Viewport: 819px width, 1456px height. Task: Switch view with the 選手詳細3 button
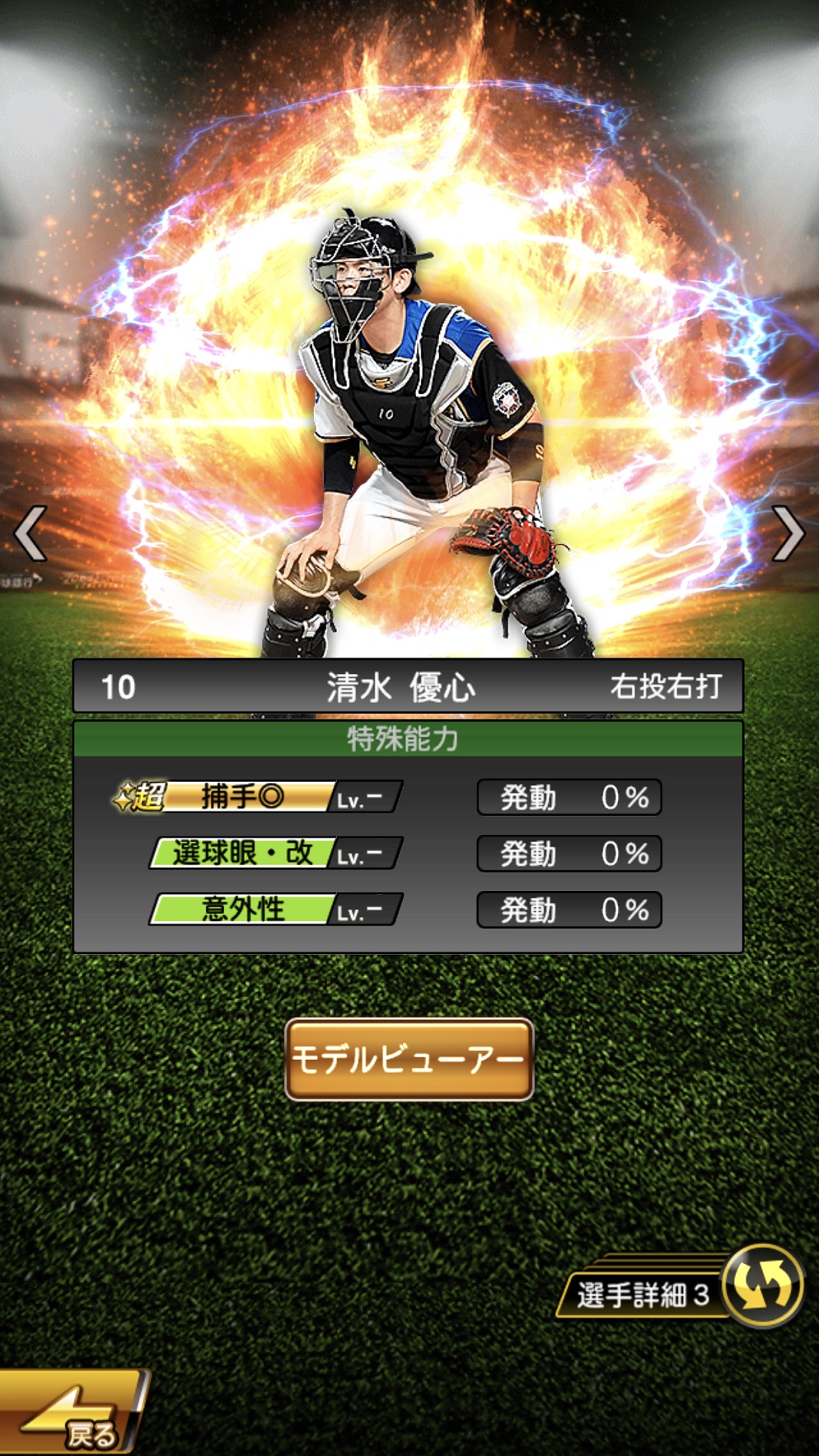pos(682,1289)
